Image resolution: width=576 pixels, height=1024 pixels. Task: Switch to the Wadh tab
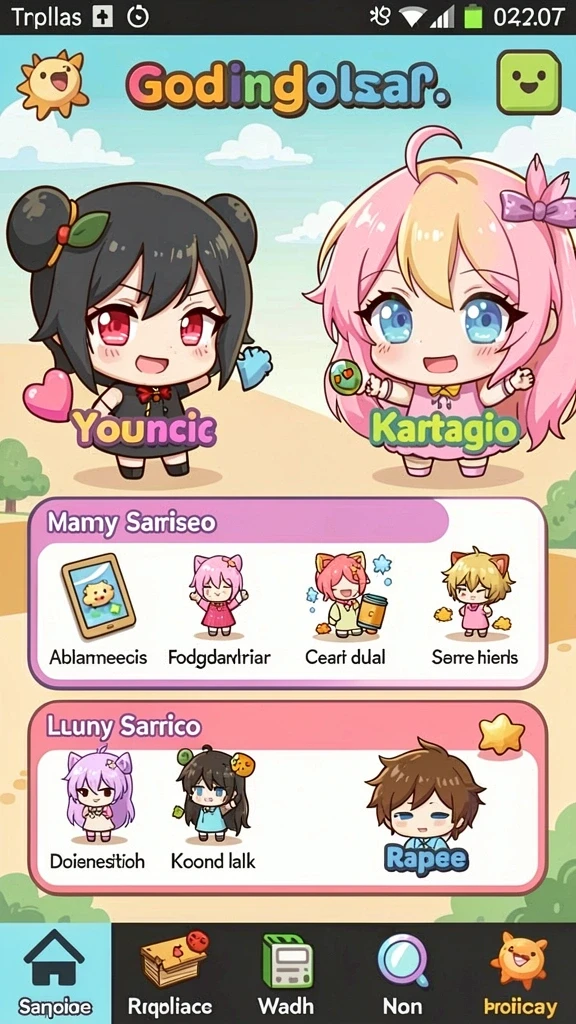coord(286,974)
